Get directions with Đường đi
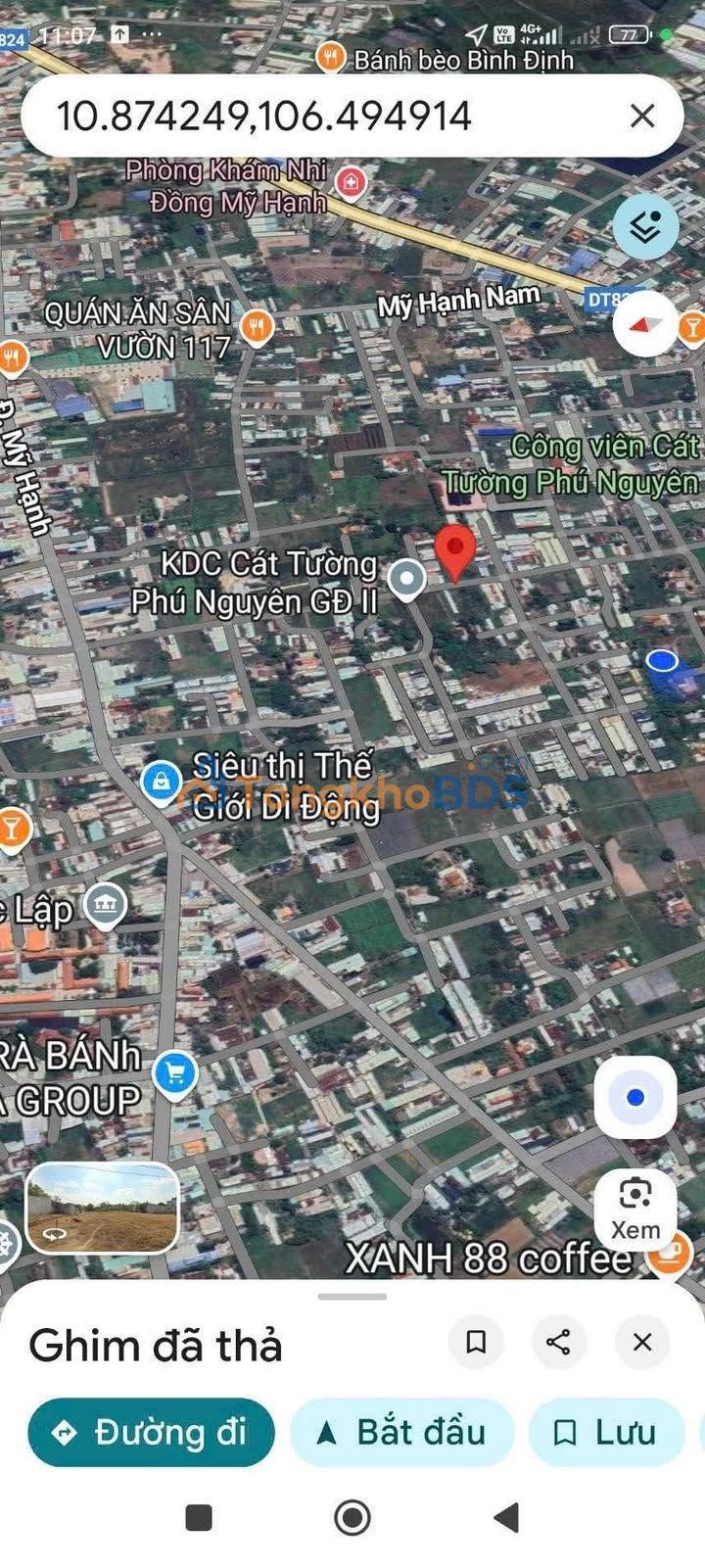The height and width of the screenshot is (1568, 705). coord(151,1433)
